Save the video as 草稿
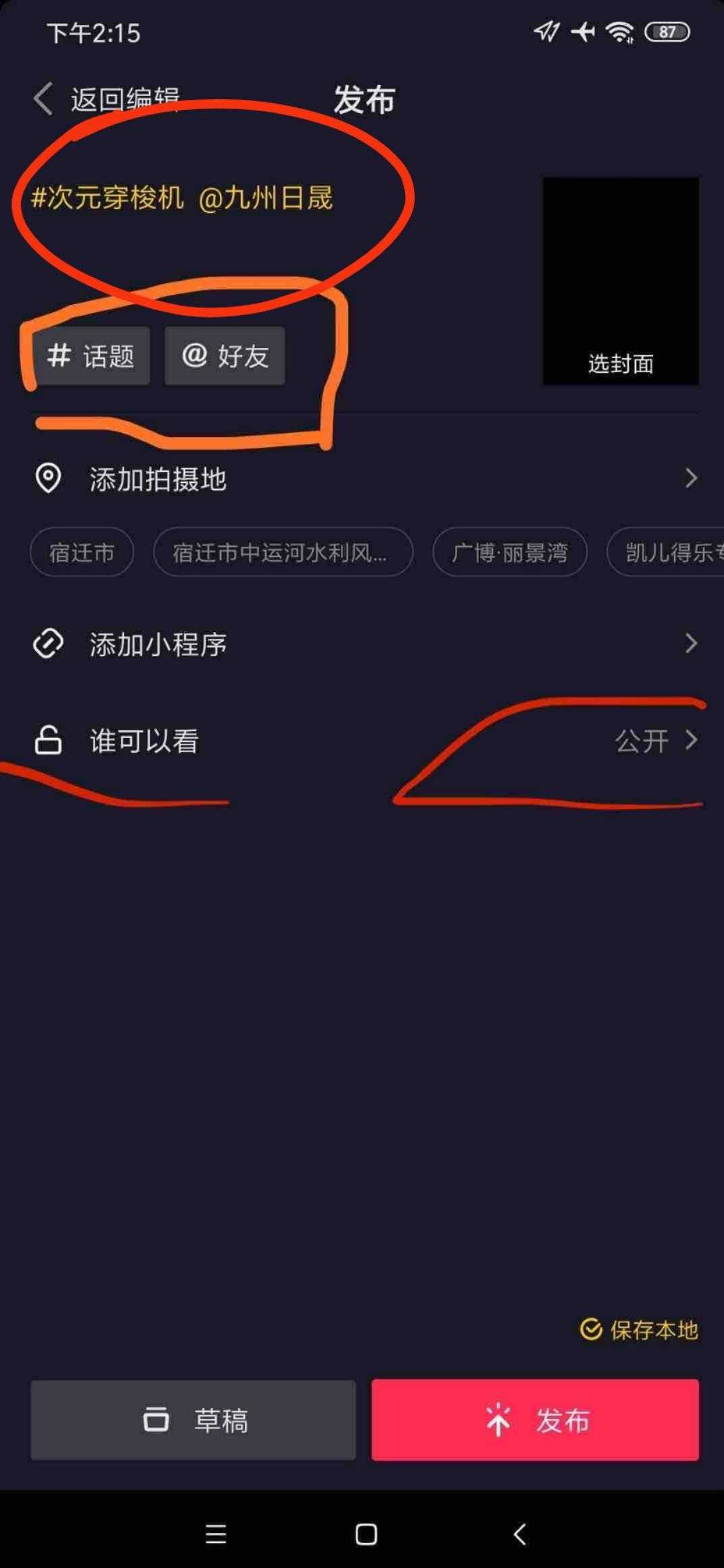 point(193,1420)
